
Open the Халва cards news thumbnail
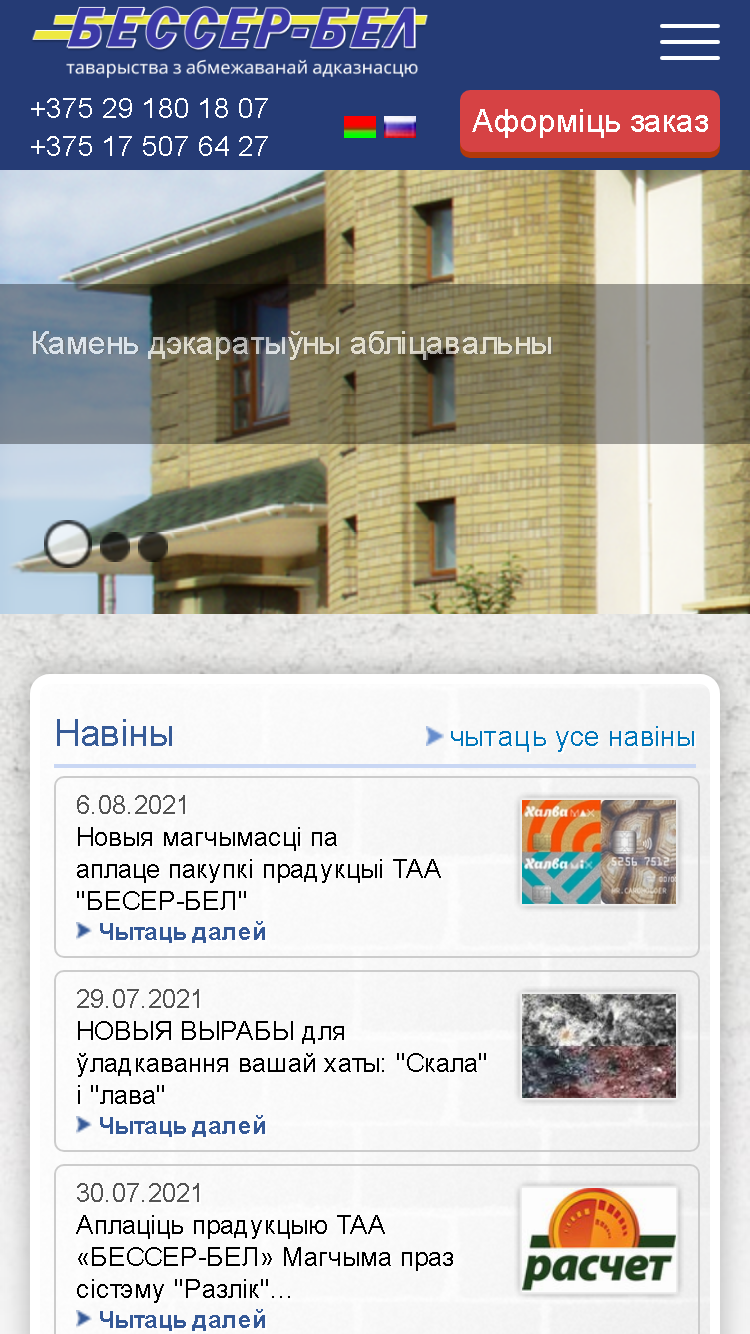pyautogui.click(x=599, y=852)
